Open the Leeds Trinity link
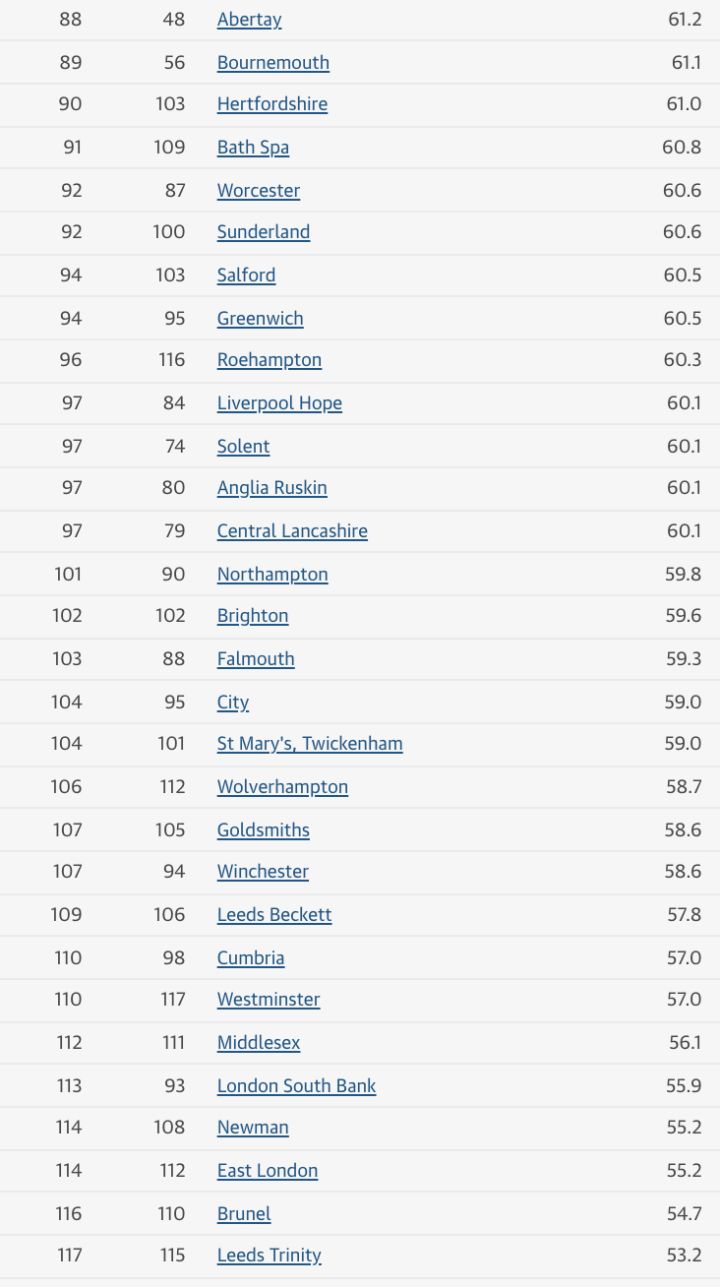This screenshot has height=1287, width=720. (x=269, y=1255)
